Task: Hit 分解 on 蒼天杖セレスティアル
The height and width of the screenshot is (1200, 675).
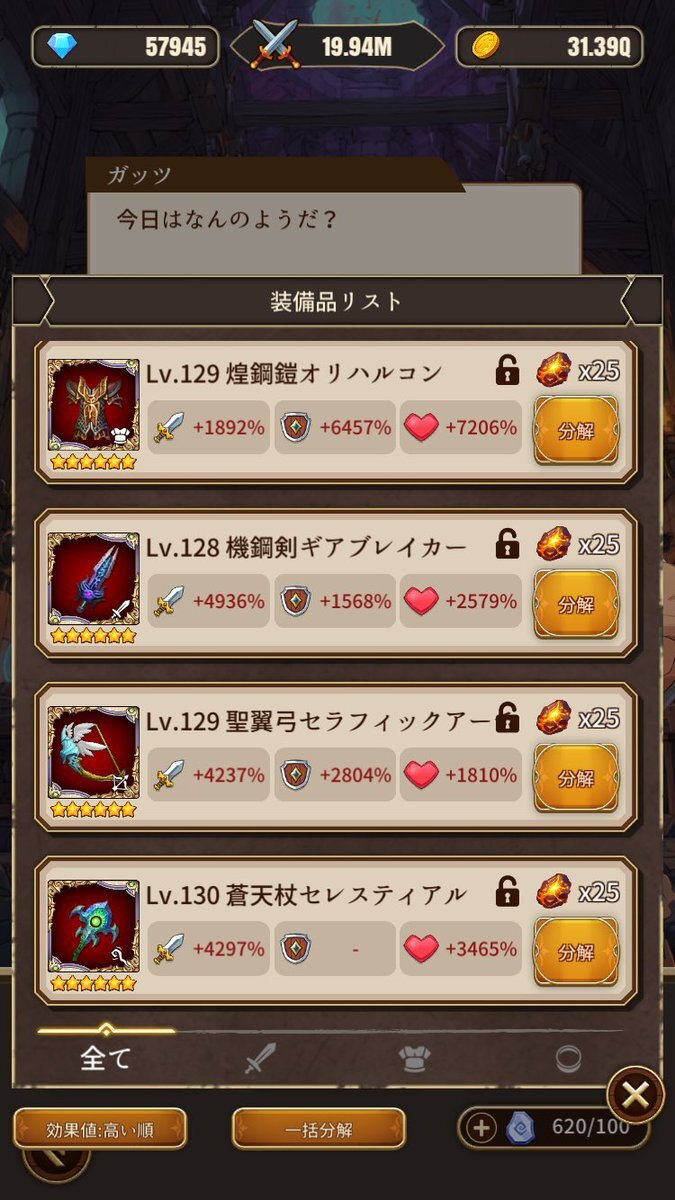Action: [x=575, y=951]
